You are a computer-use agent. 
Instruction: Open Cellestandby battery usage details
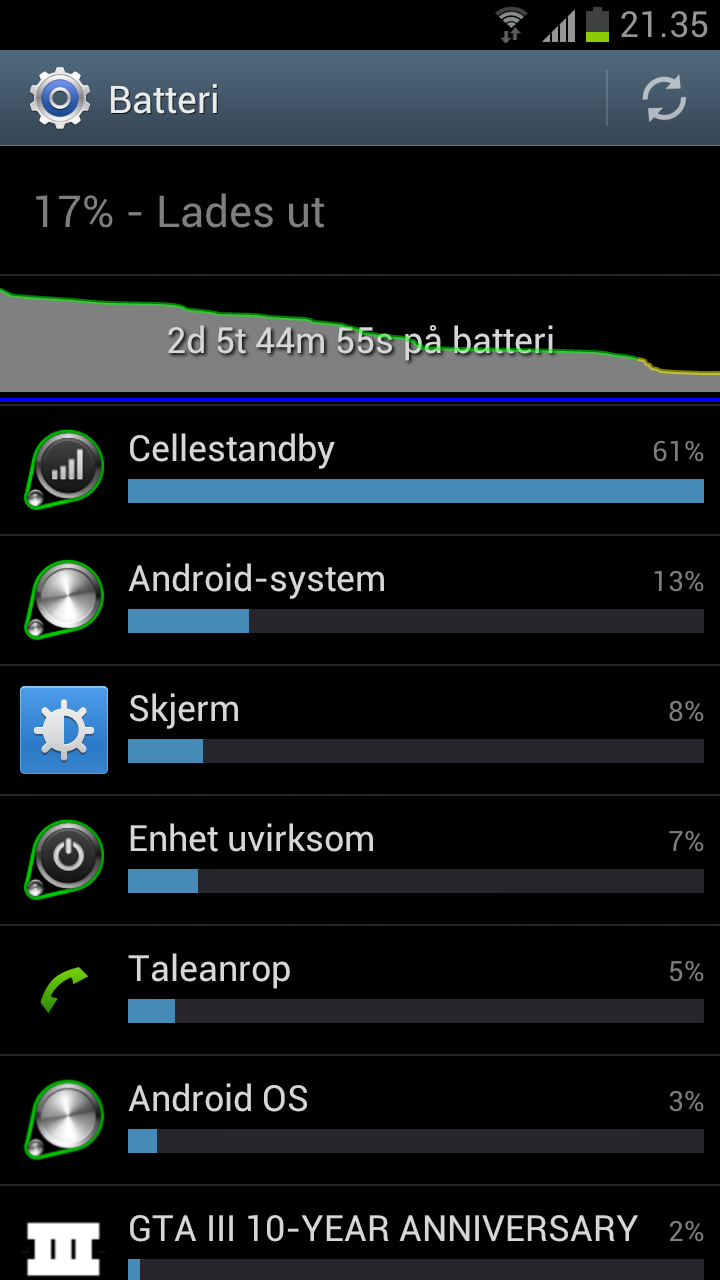coord(360,470)
